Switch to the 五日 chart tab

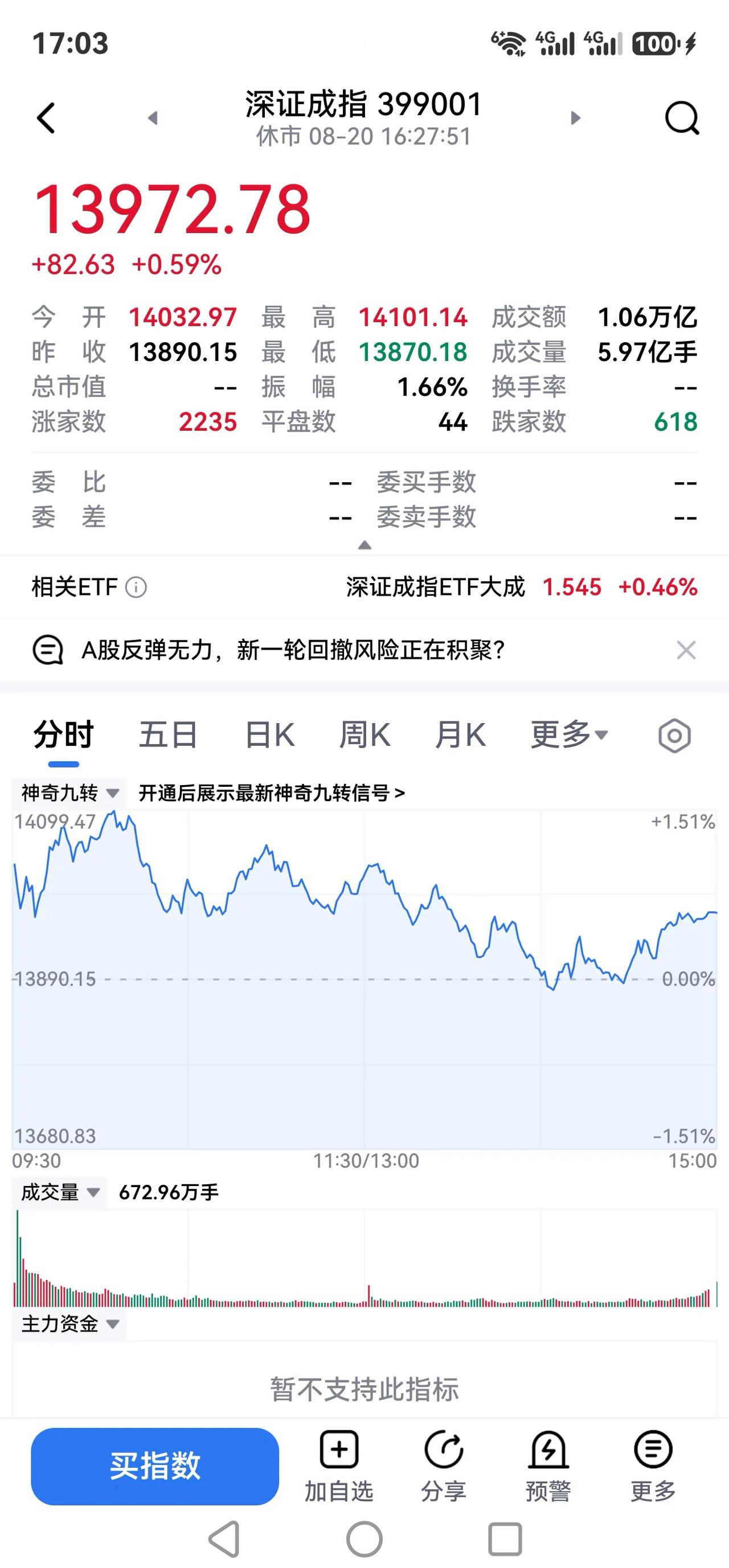point(168,734)
